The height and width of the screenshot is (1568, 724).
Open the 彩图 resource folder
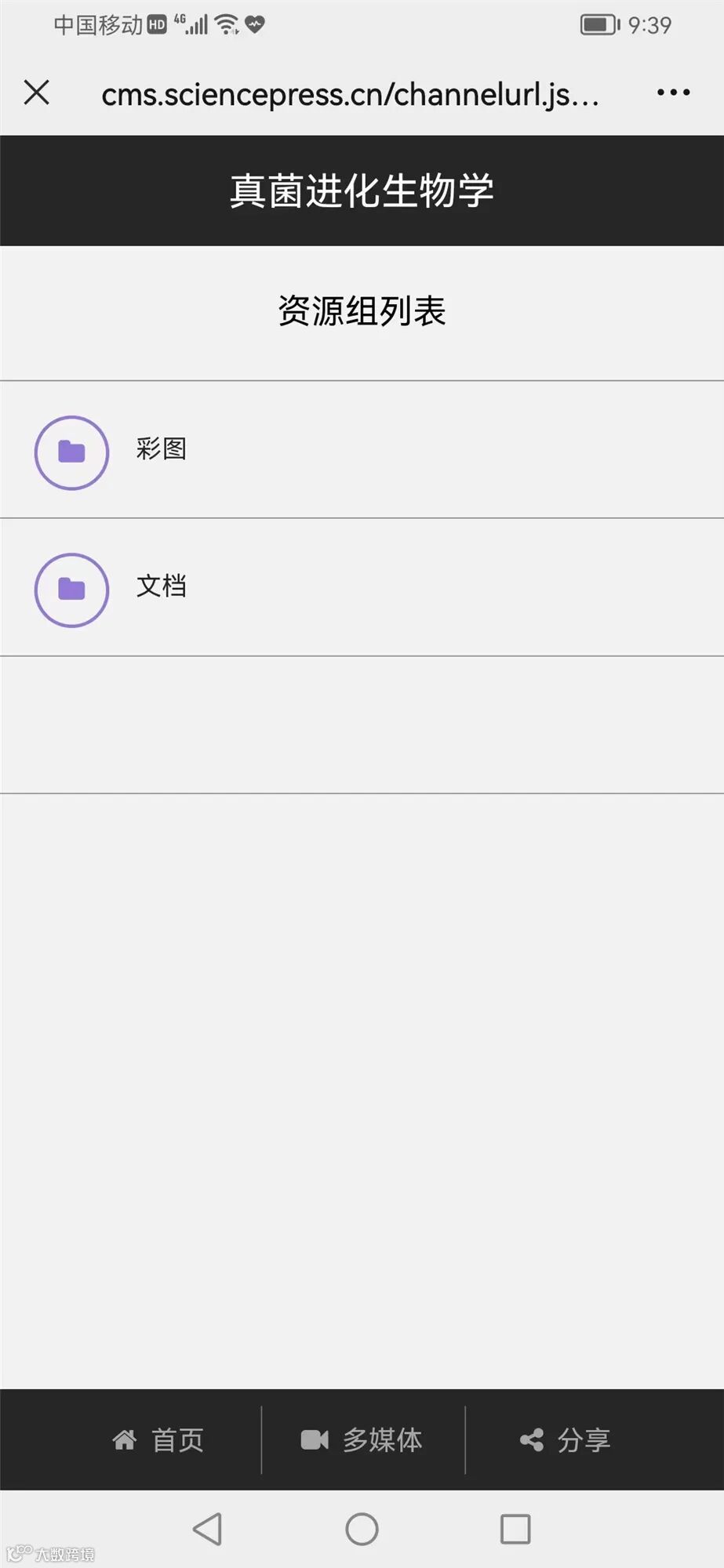161,450
